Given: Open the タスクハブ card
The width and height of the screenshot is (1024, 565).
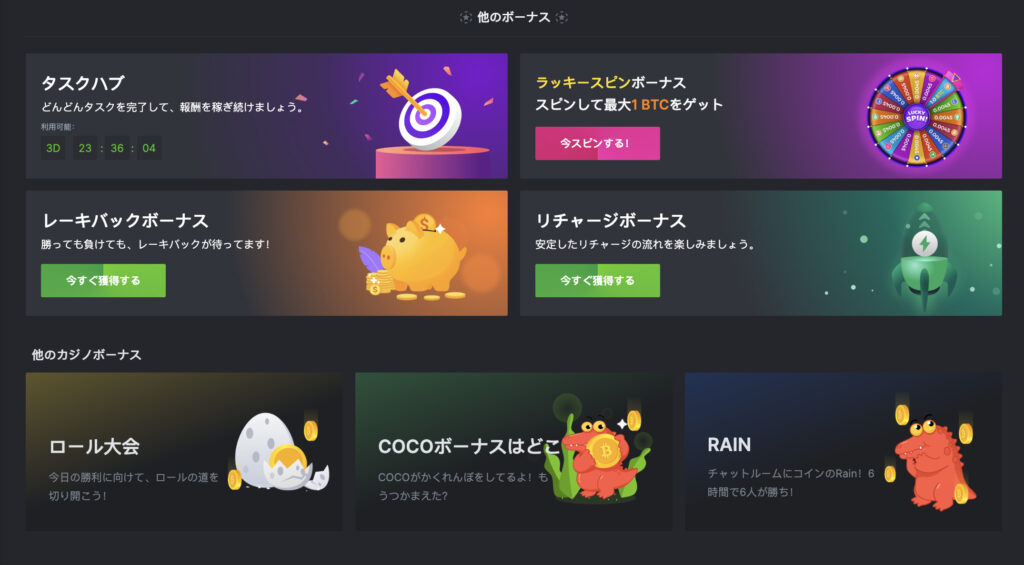Looking at the screenshot, I should pos(266,116).
